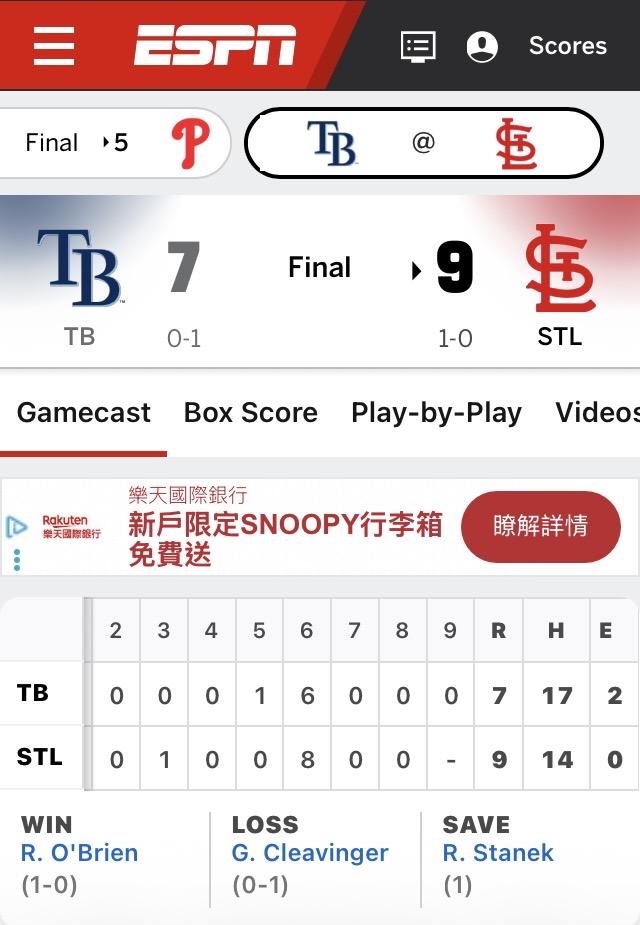The width and height of the screenshot is (640, 925).
Task: Switch to the Box Score tab
Action: (251, 413)
